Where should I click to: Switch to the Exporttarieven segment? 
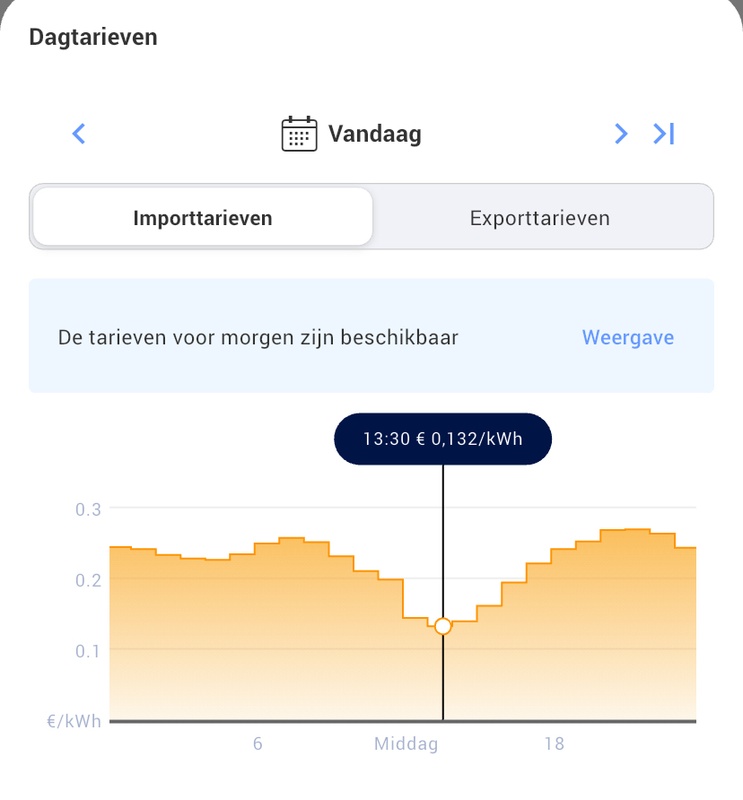tap(540, 217)
